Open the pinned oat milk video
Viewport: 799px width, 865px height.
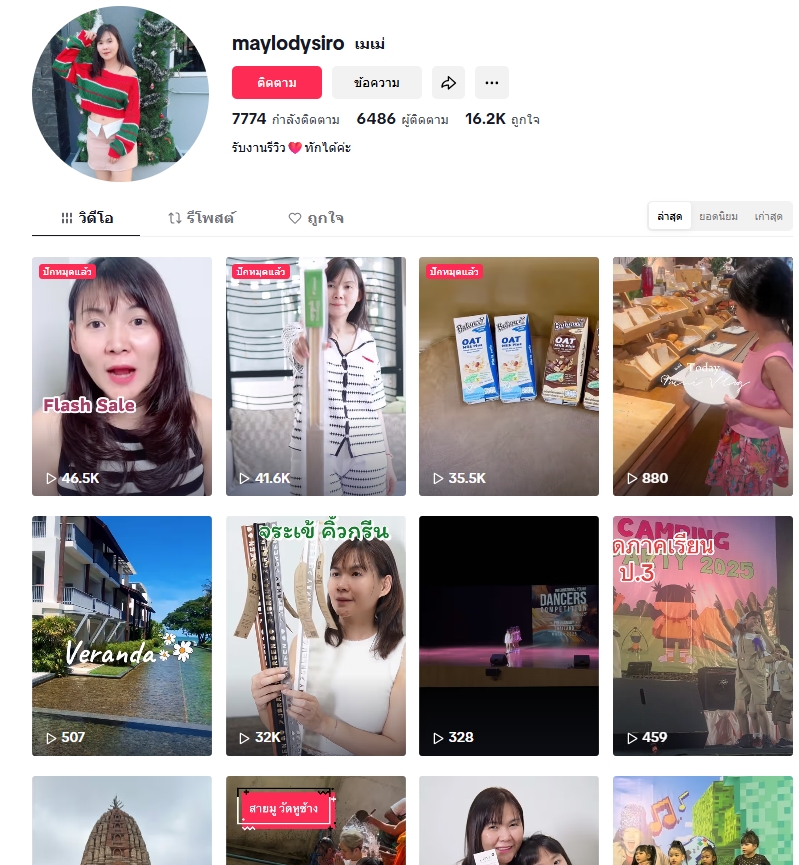[x=508, y=376]
